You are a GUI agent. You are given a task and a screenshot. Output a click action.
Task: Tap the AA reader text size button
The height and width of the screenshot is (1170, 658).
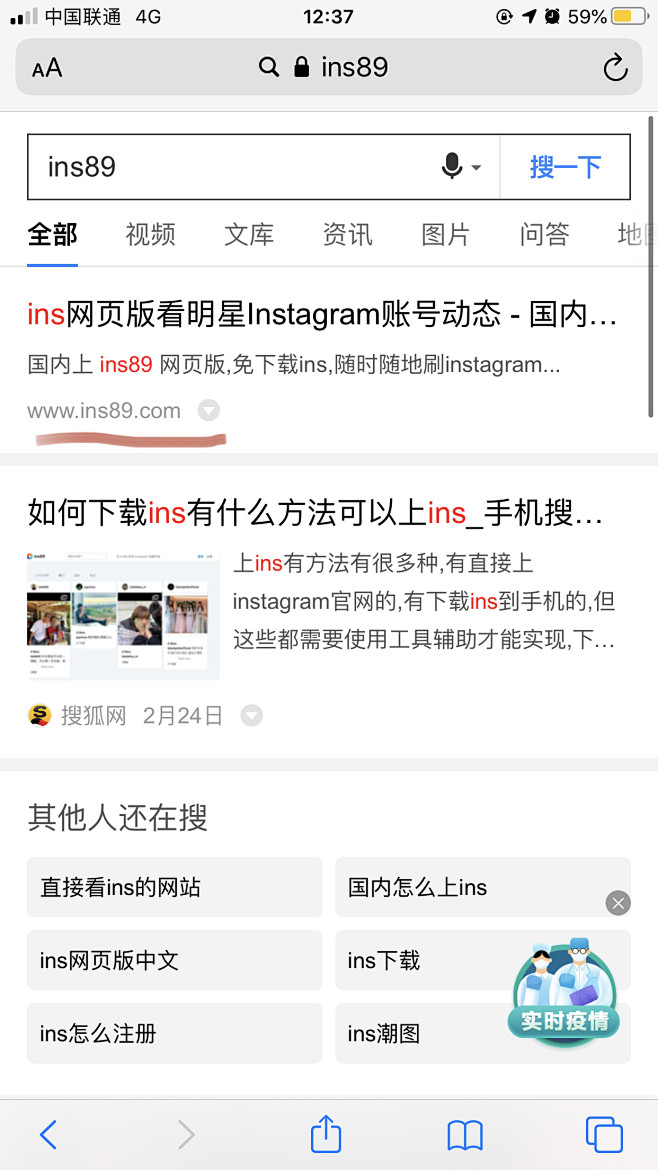point(47,68)
